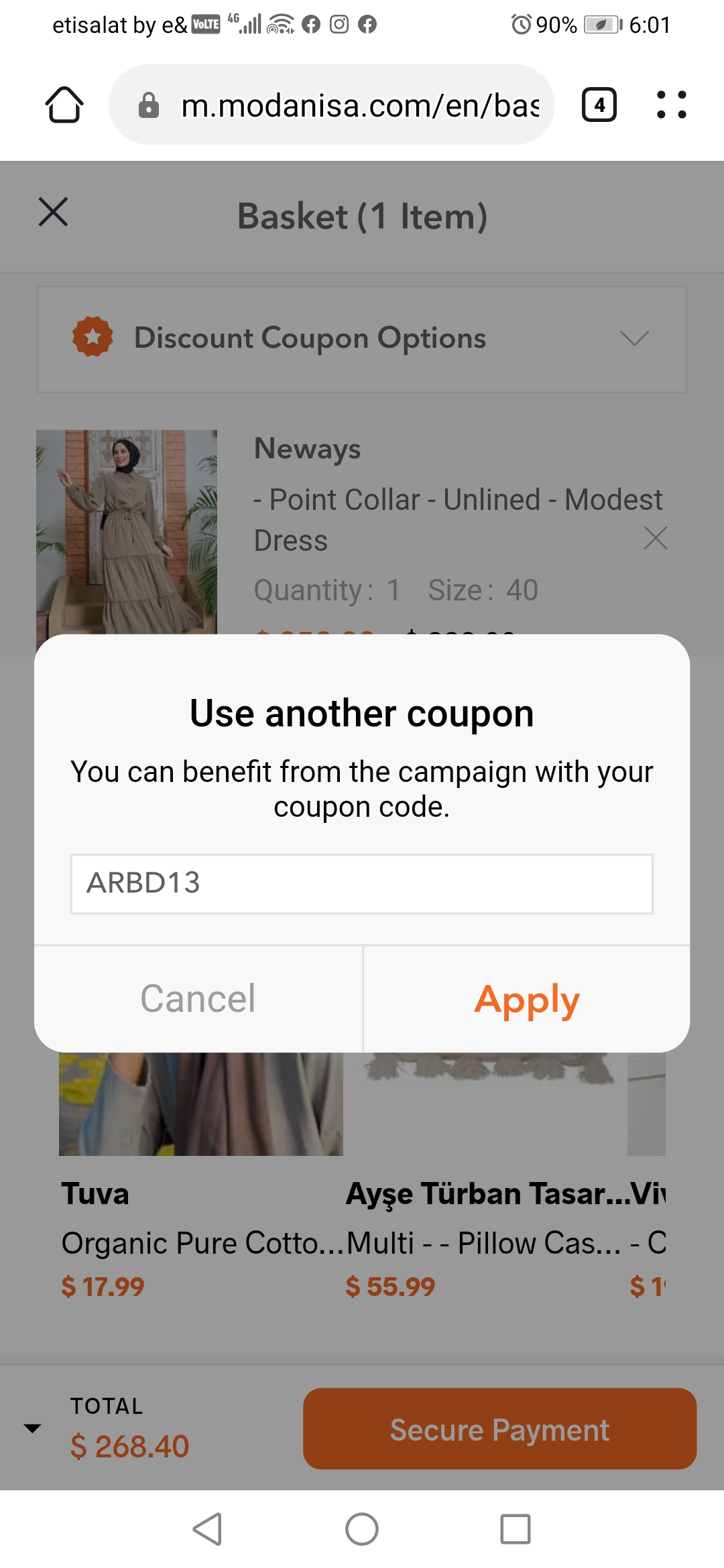Tap the modanisa URL address bar

(359, 105)
